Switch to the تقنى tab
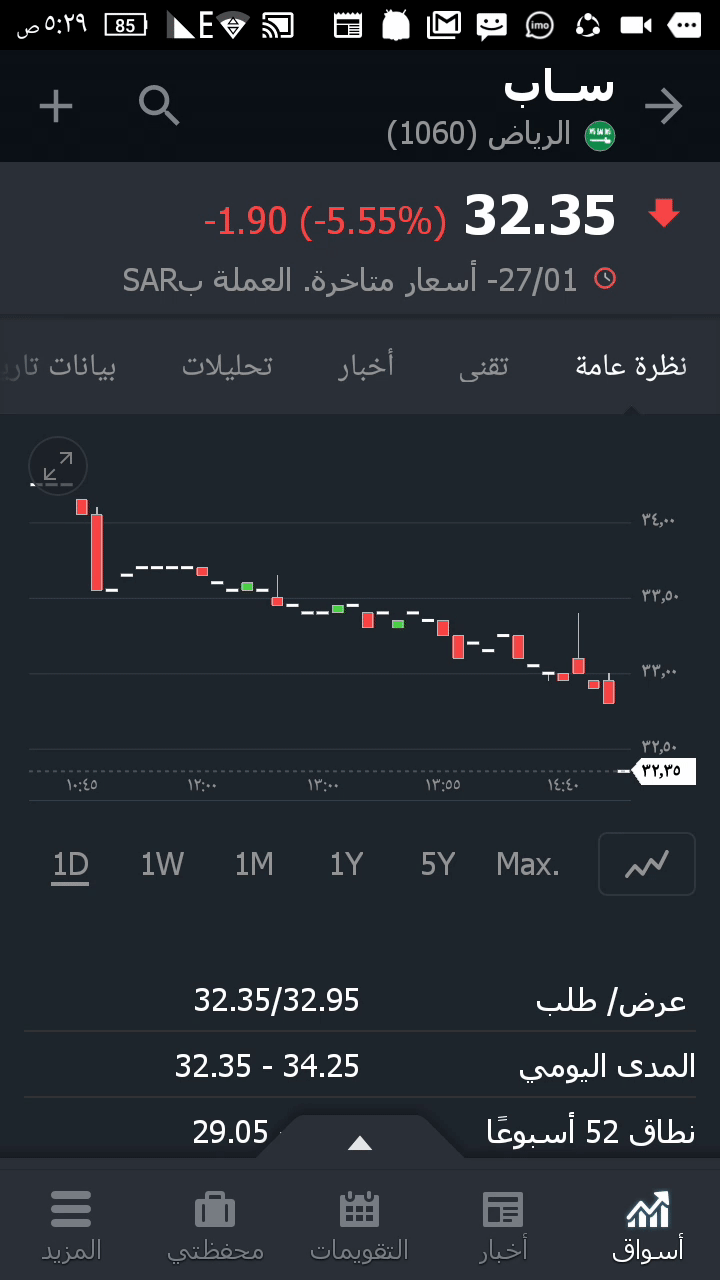720x1280 pixels. click(484, 366)
